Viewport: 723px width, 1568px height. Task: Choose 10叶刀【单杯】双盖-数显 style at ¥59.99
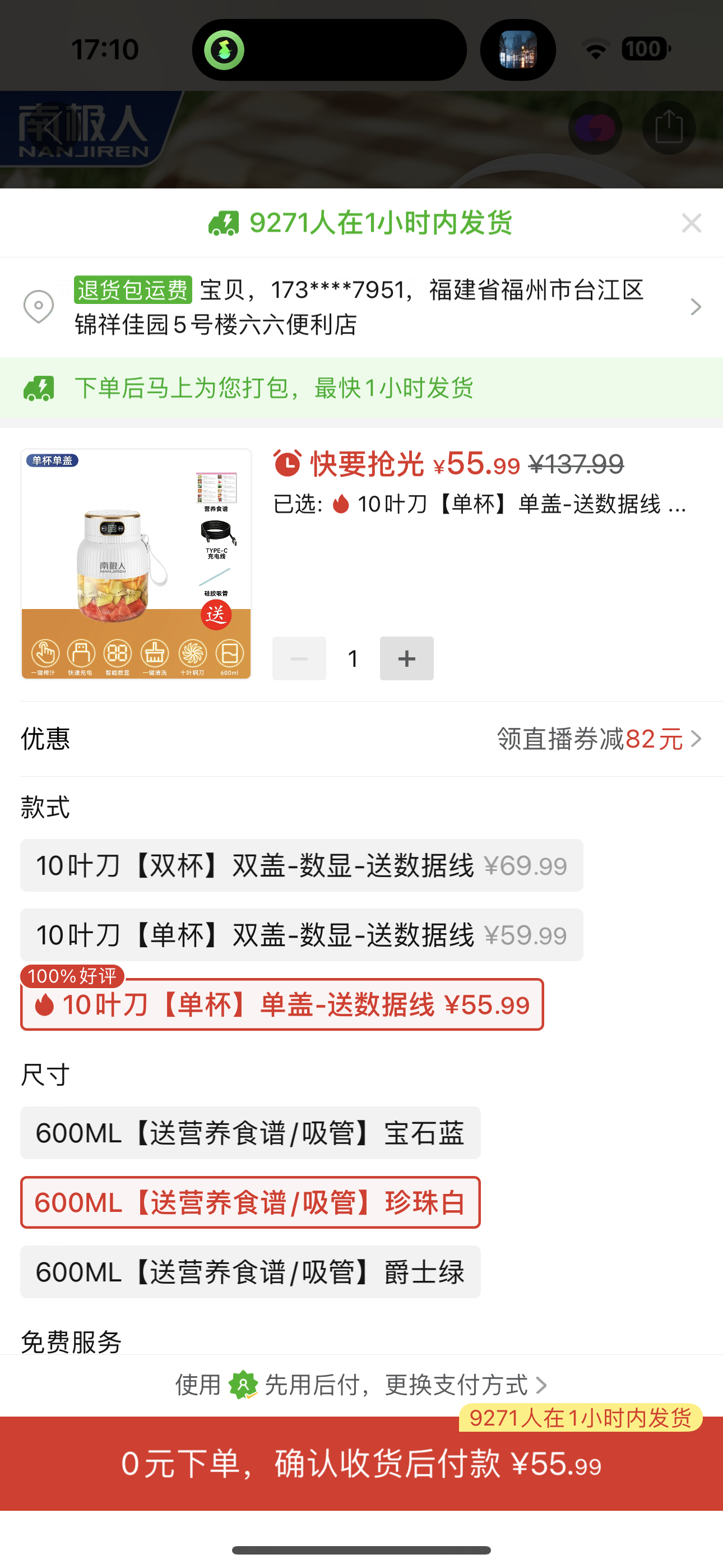(x=302, y=935)
